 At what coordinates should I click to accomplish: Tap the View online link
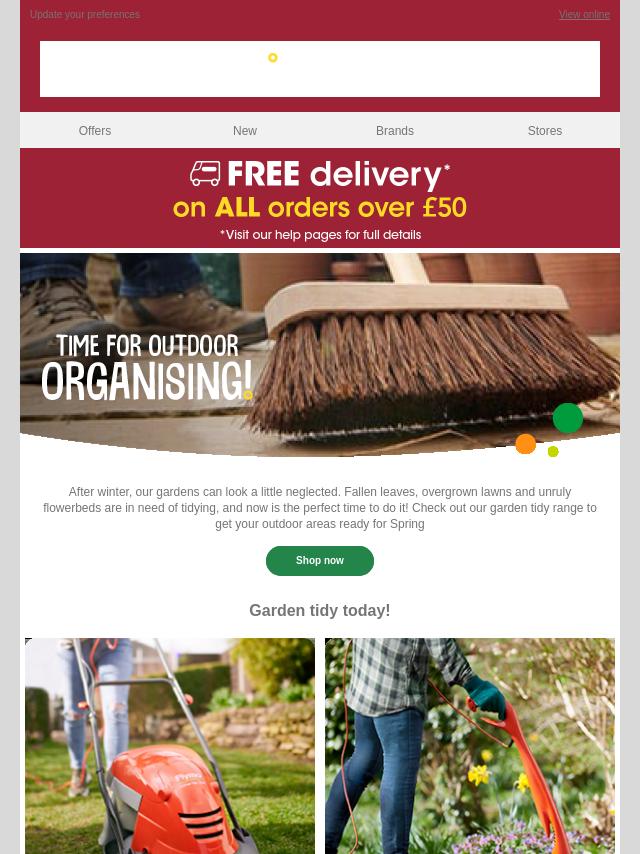(584, 15)
